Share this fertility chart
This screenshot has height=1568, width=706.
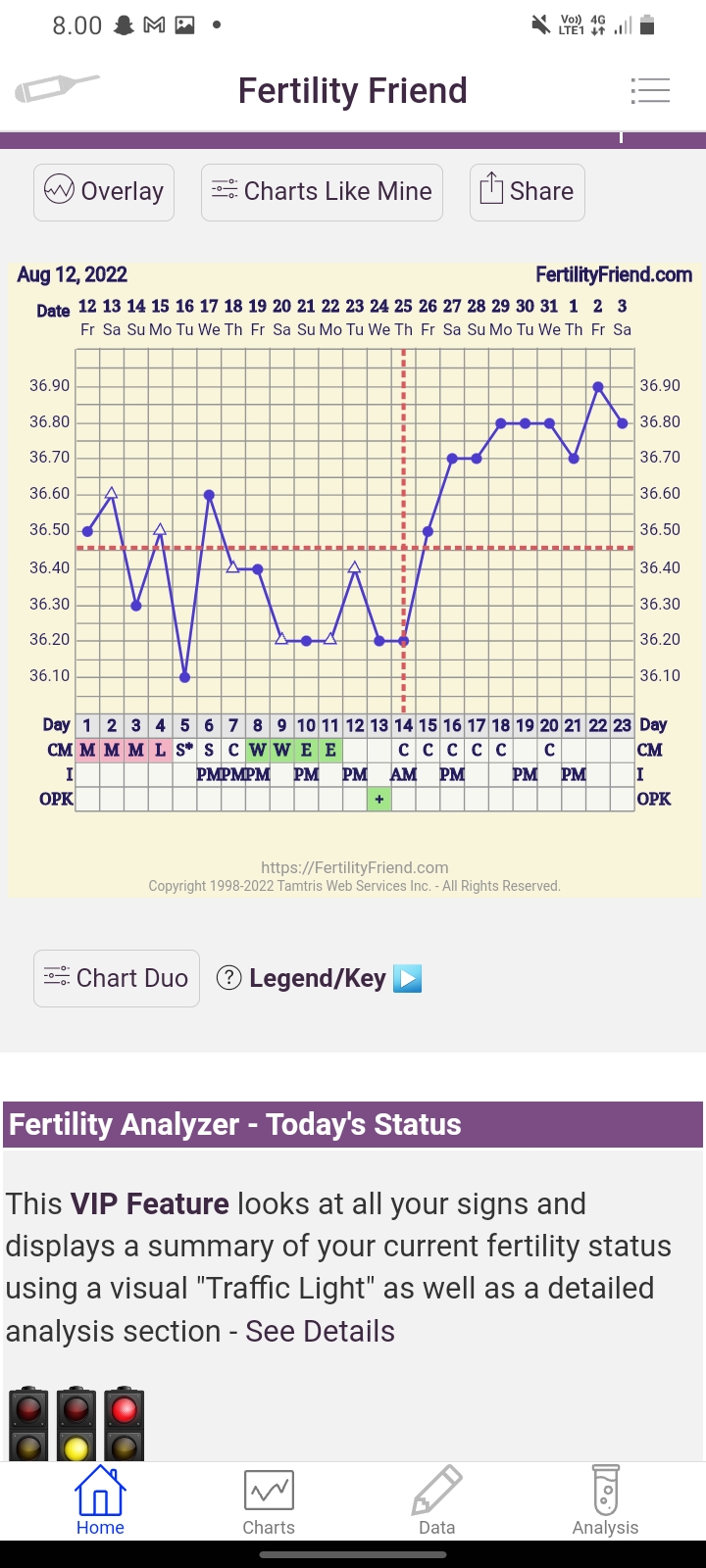[527, 191]
